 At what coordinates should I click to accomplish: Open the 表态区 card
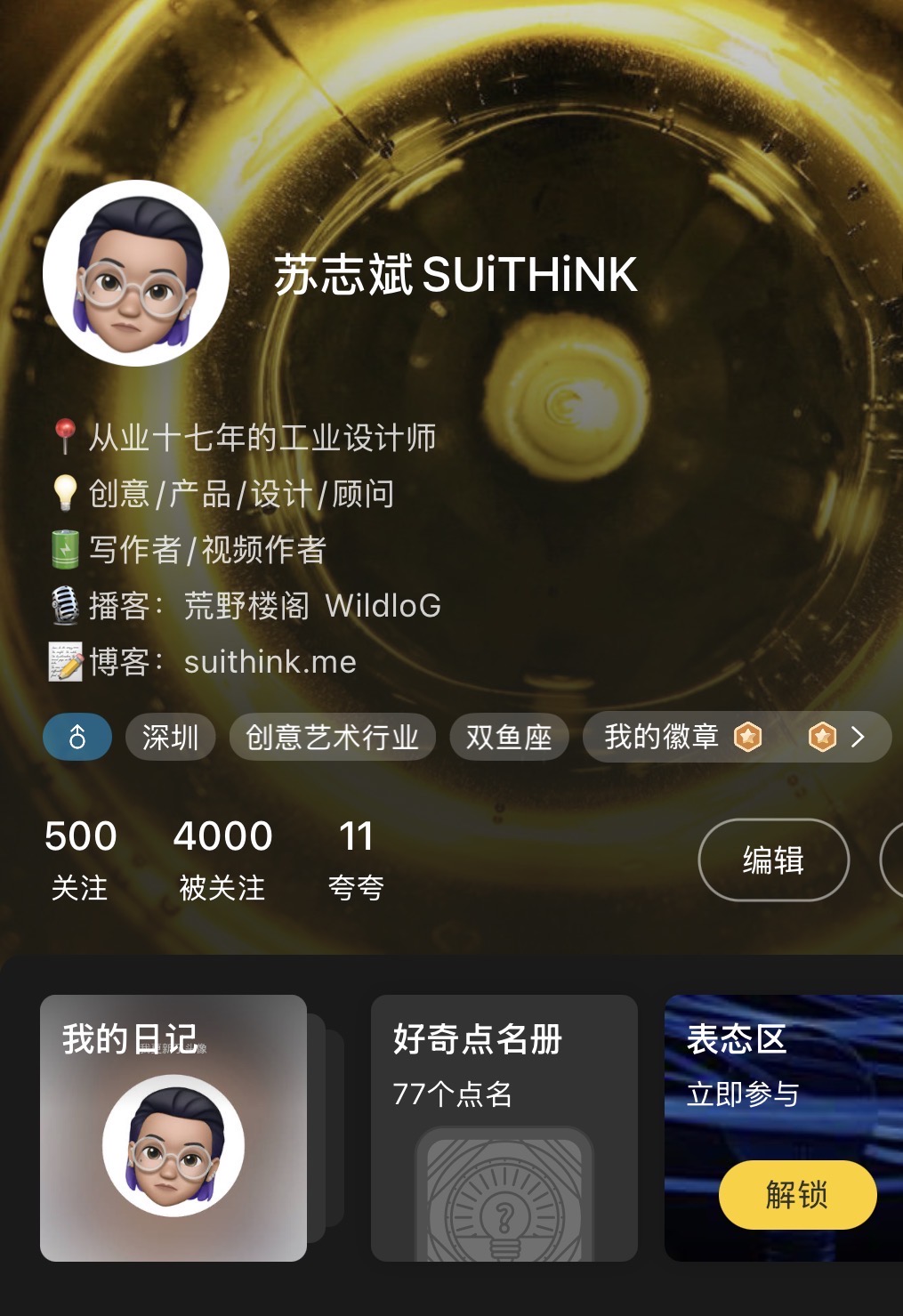[x=784, y=1127]
